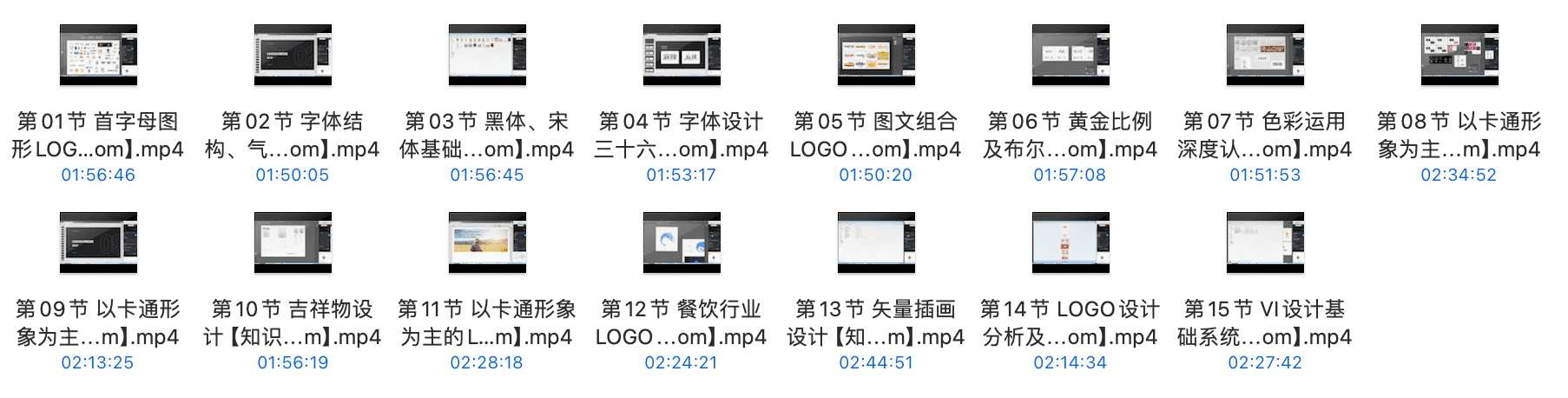This screenshot has height=398, width=1568.
Task: Select 第10节 吉祥物设计 video
Action: click(293, 242)
